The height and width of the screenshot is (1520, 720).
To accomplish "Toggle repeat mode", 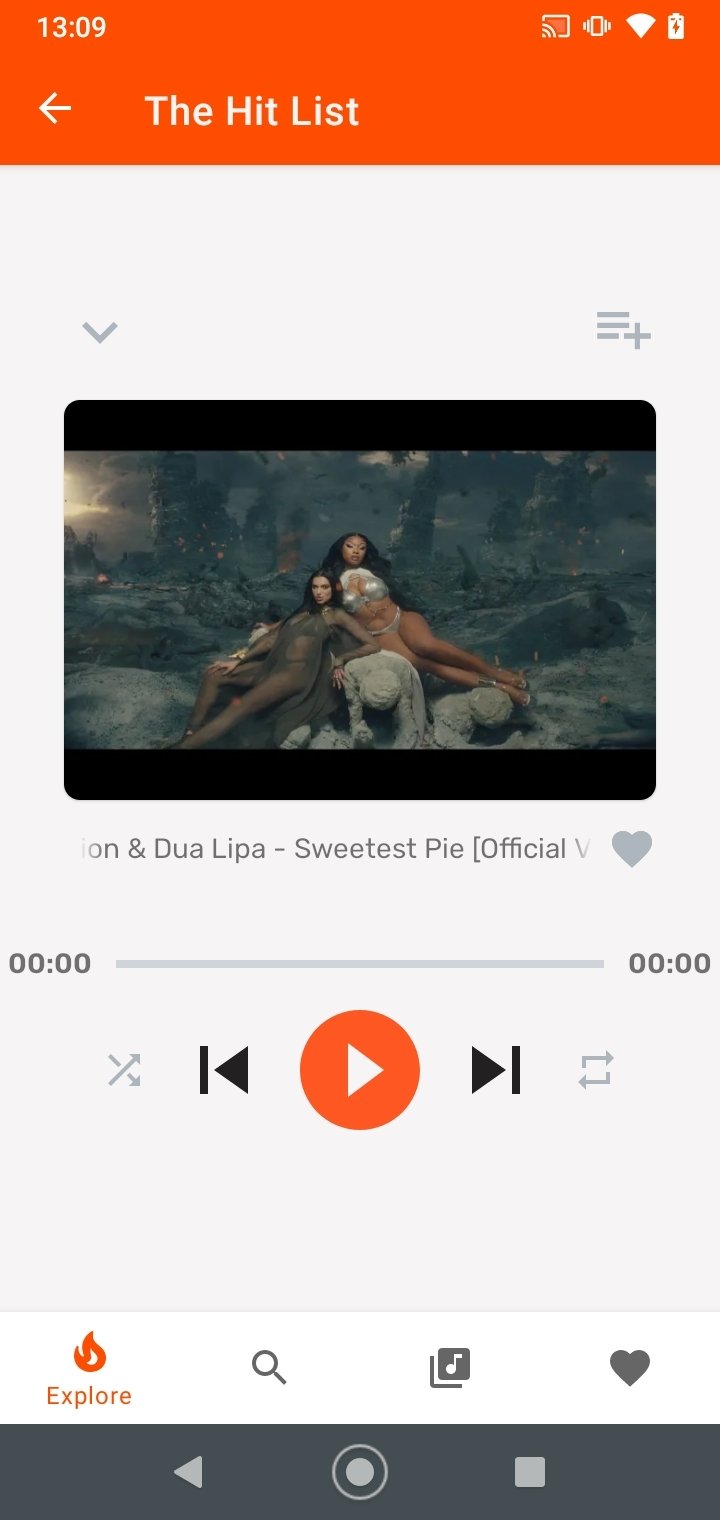I will [x=596, y=1070].
